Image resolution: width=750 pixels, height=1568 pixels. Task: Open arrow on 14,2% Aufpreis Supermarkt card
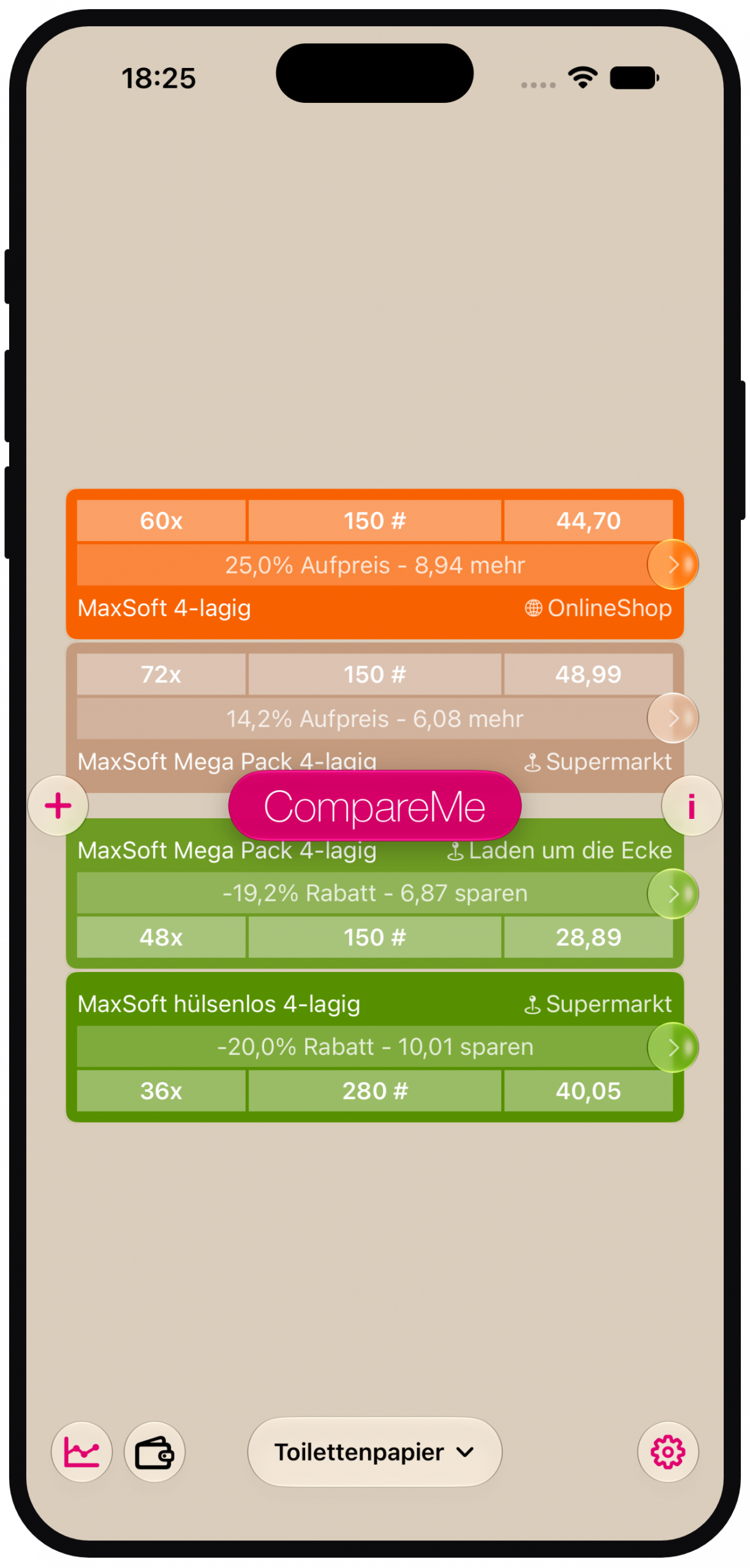673,718
